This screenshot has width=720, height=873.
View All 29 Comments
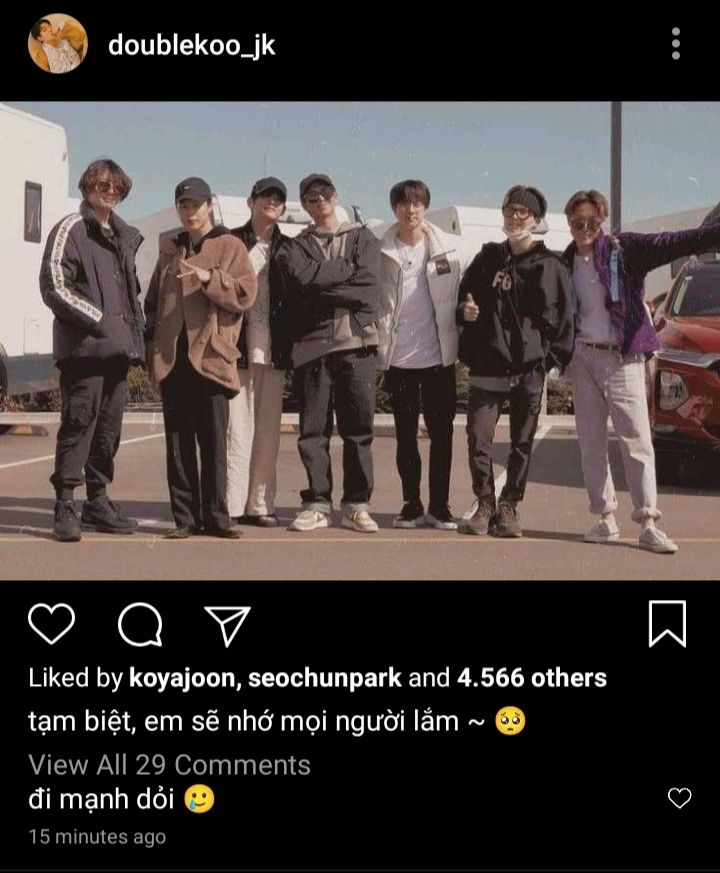pyautogui.click(x=169, y=765)
